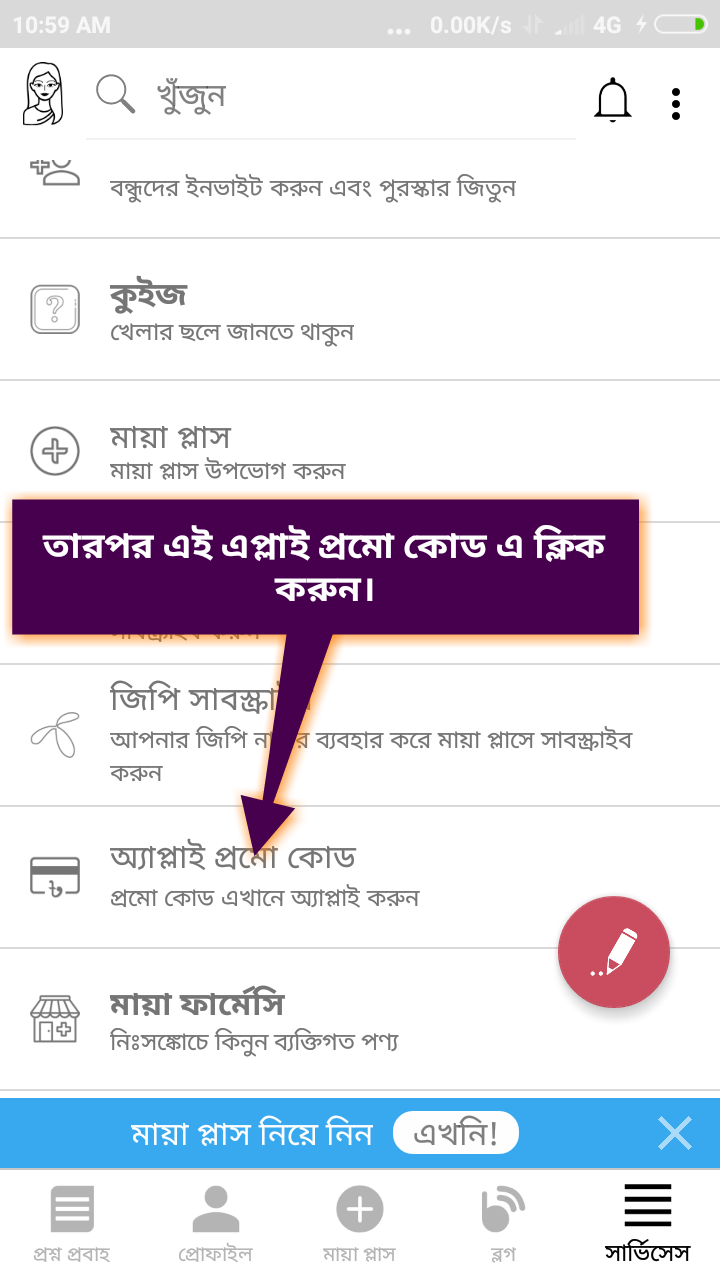Tap the profile avatar icon
720x1280 pixels.
click(x=43, y=95)
